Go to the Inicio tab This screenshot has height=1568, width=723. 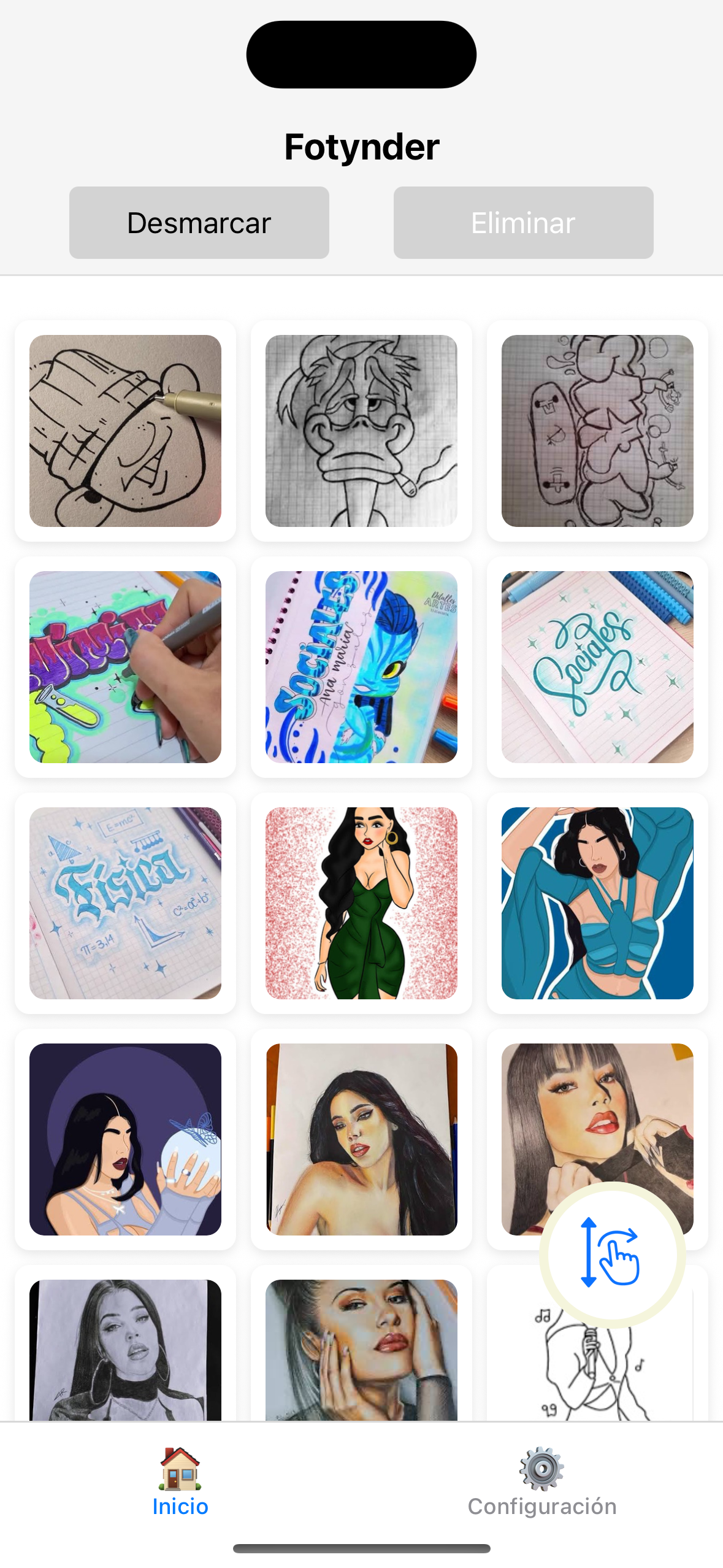click(180, 1482)
